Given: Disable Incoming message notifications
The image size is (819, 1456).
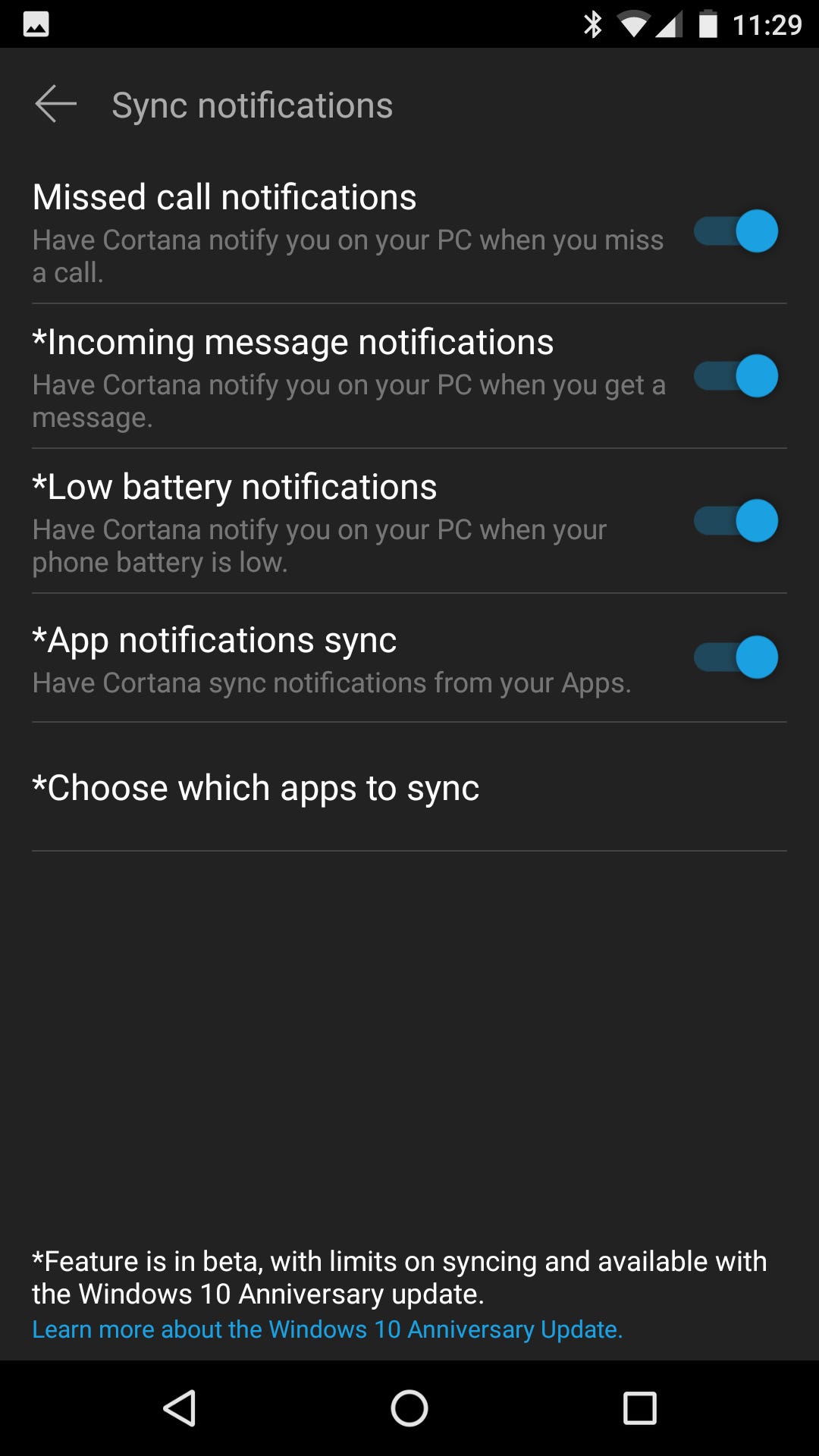Looking at the screenshot, I should tap(736, 376).
